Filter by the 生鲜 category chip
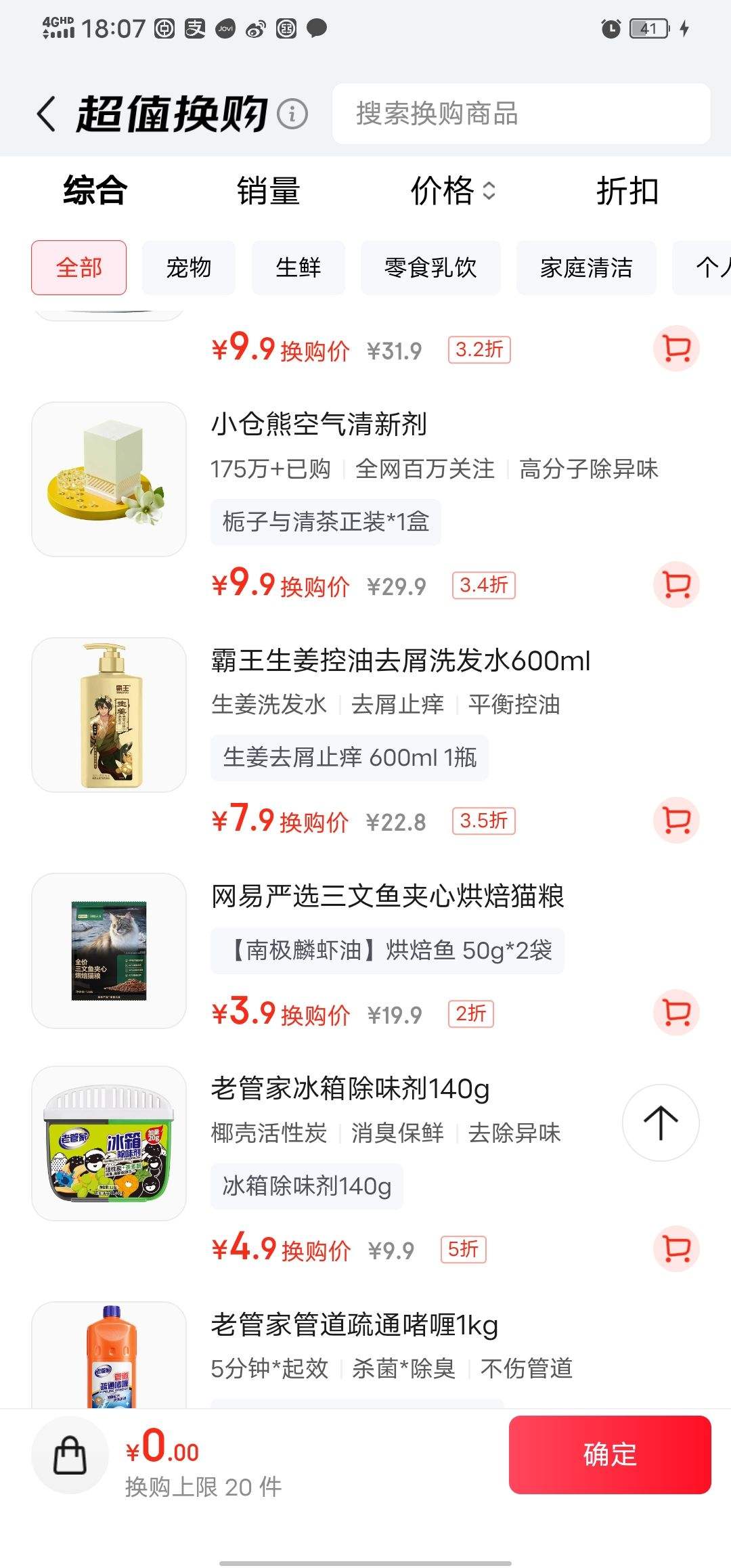This screenshot has height=1568, width=731. click(298, 268)
